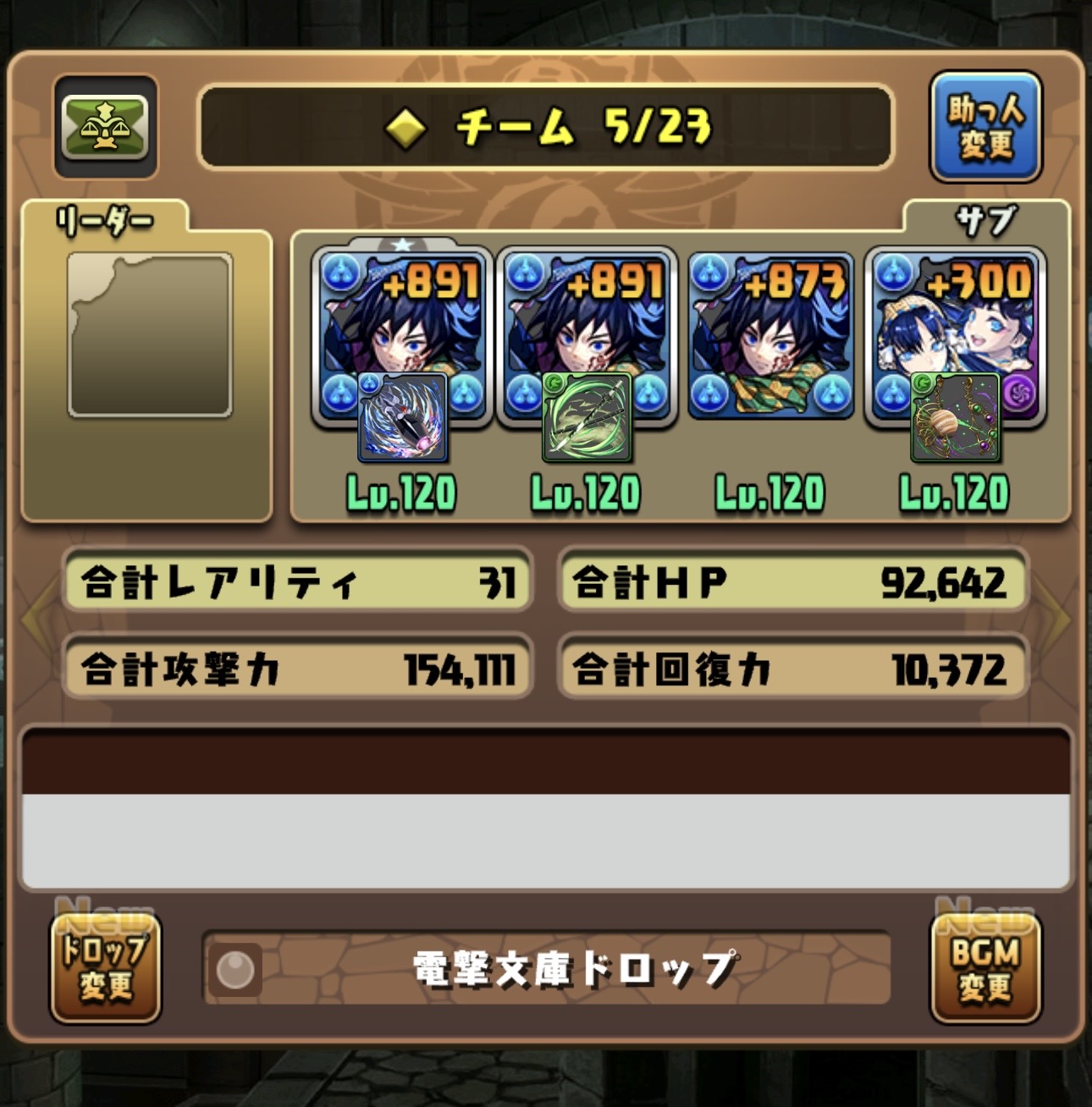Select the +873 sub monster
The width and height of the screenshot is (1092, 1107).
[x=769, y=339]
